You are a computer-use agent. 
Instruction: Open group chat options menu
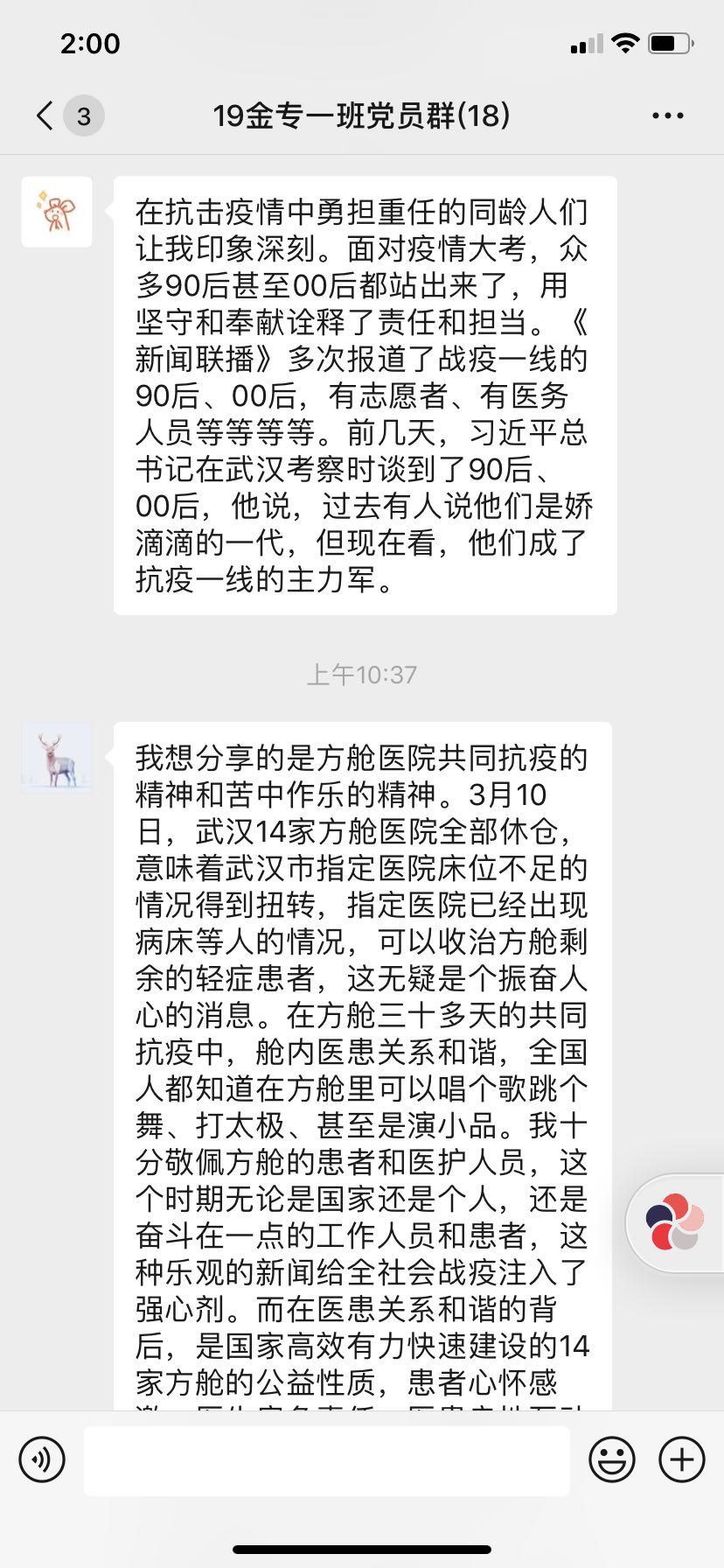pyautogui.click(x=667, y=115)
